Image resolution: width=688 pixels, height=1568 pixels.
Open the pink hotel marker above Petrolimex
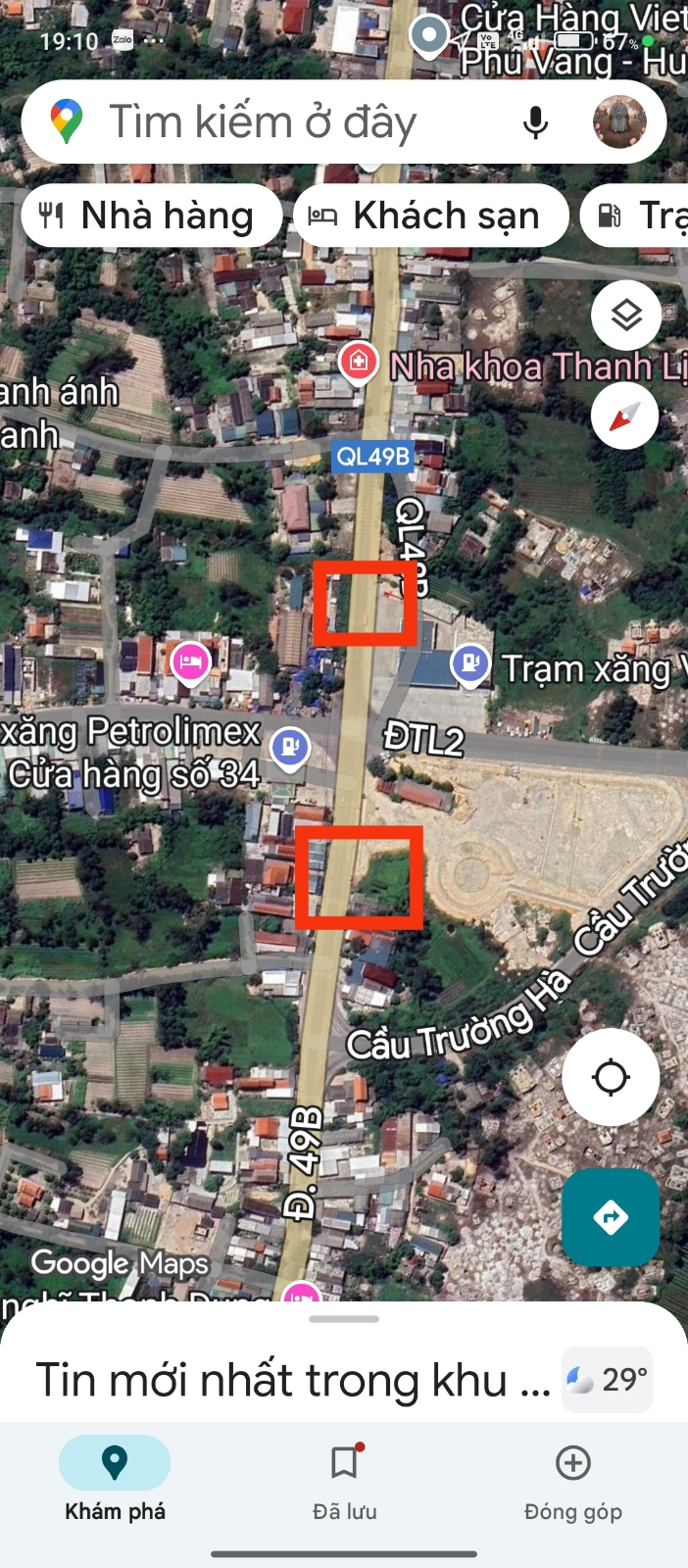pyautogui.click(x=191, y=661)
